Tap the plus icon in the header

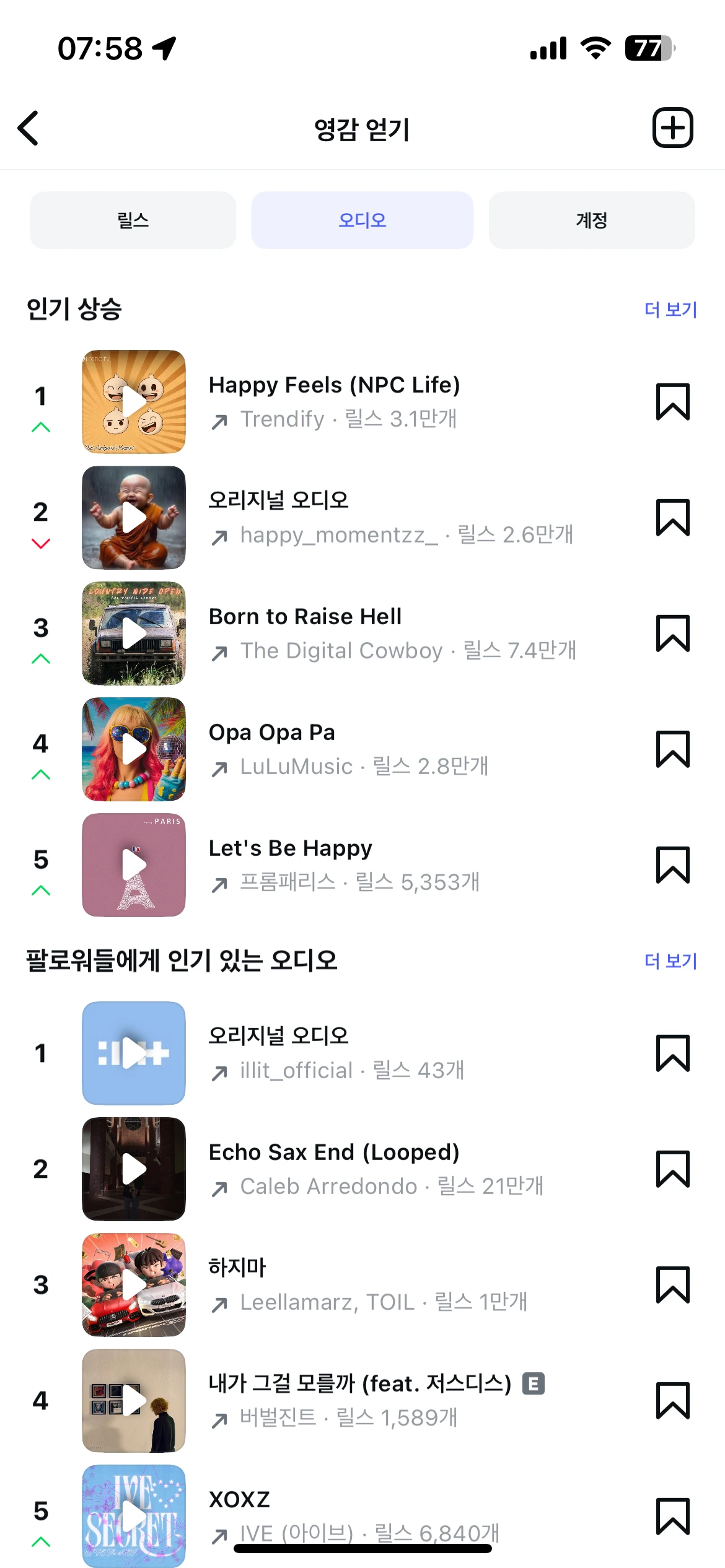coord(672,128)
